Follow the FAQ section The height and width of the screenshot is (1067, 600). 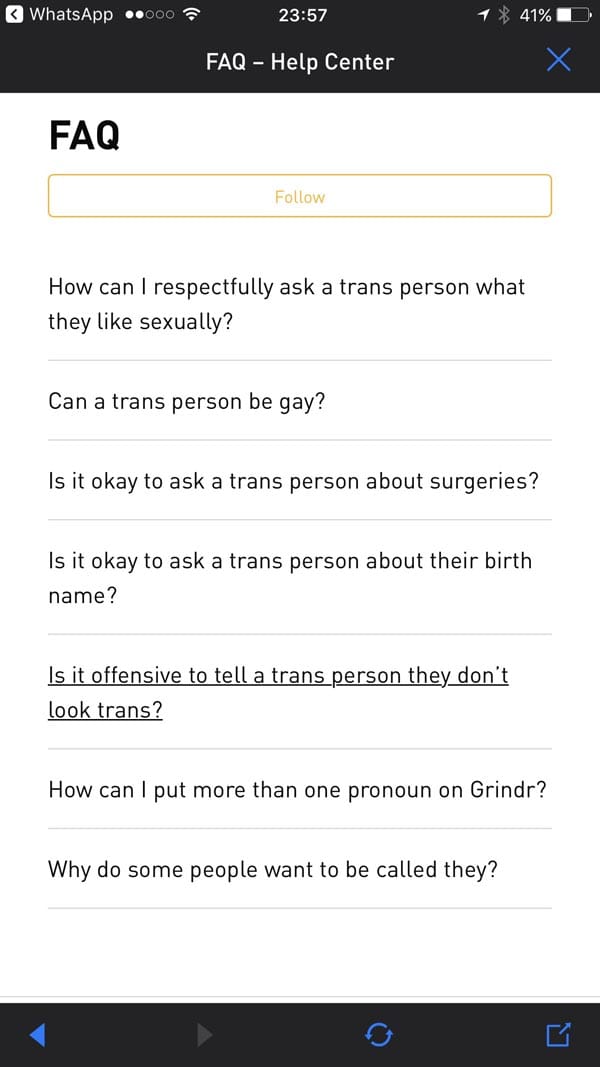[300, 196]
